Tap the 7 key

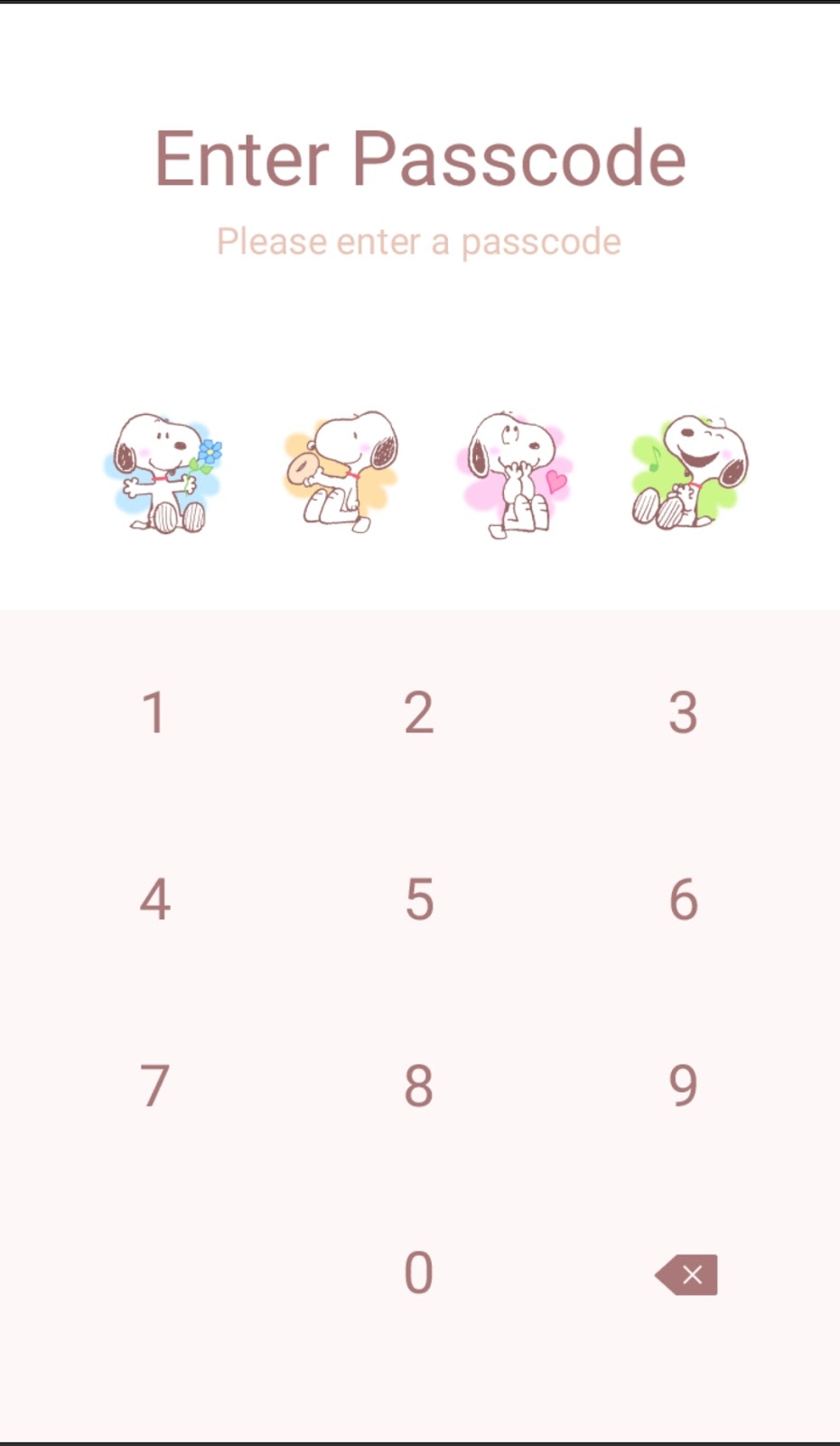point(154,1085)
